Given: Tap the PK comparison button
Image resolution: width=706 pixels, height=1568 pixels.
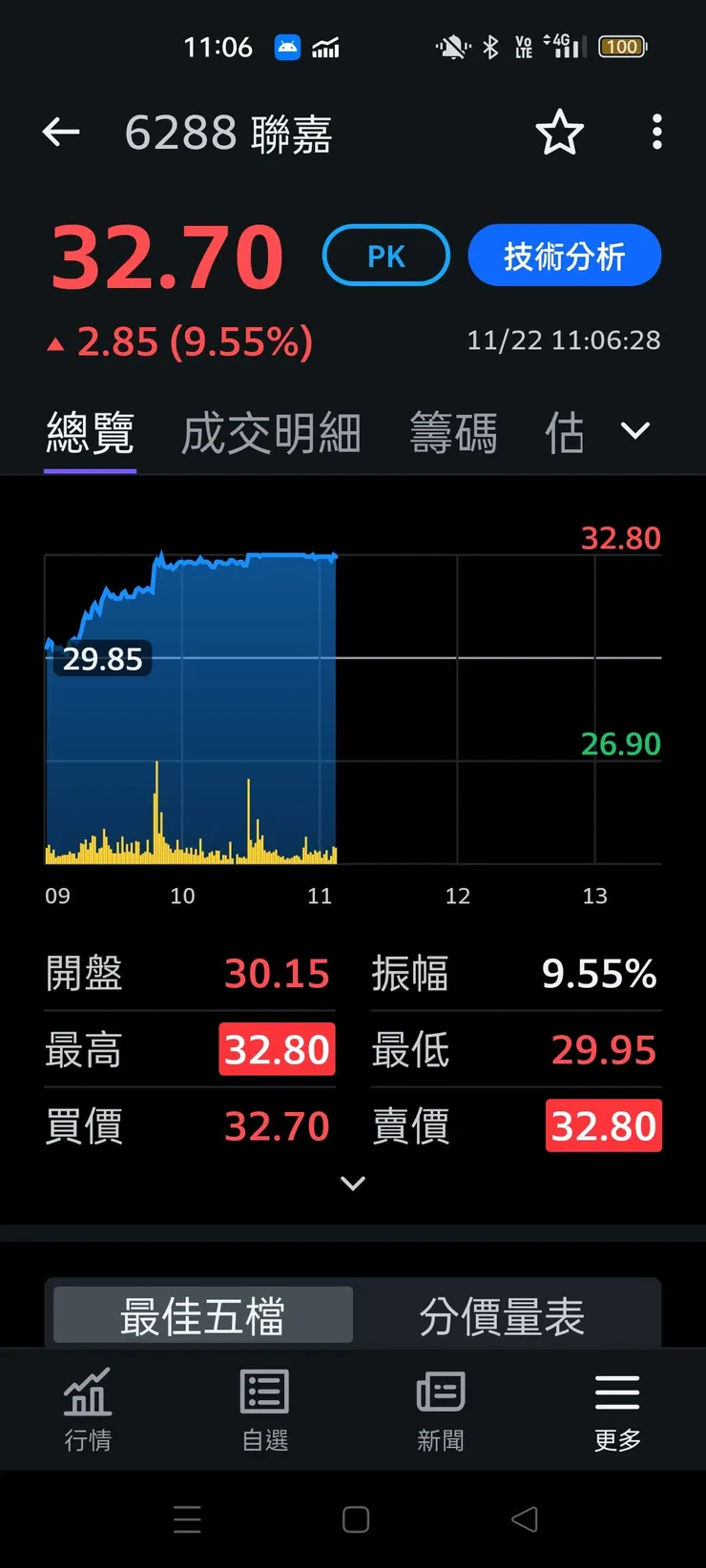Looking at the screenshot, I should point(385,255).
